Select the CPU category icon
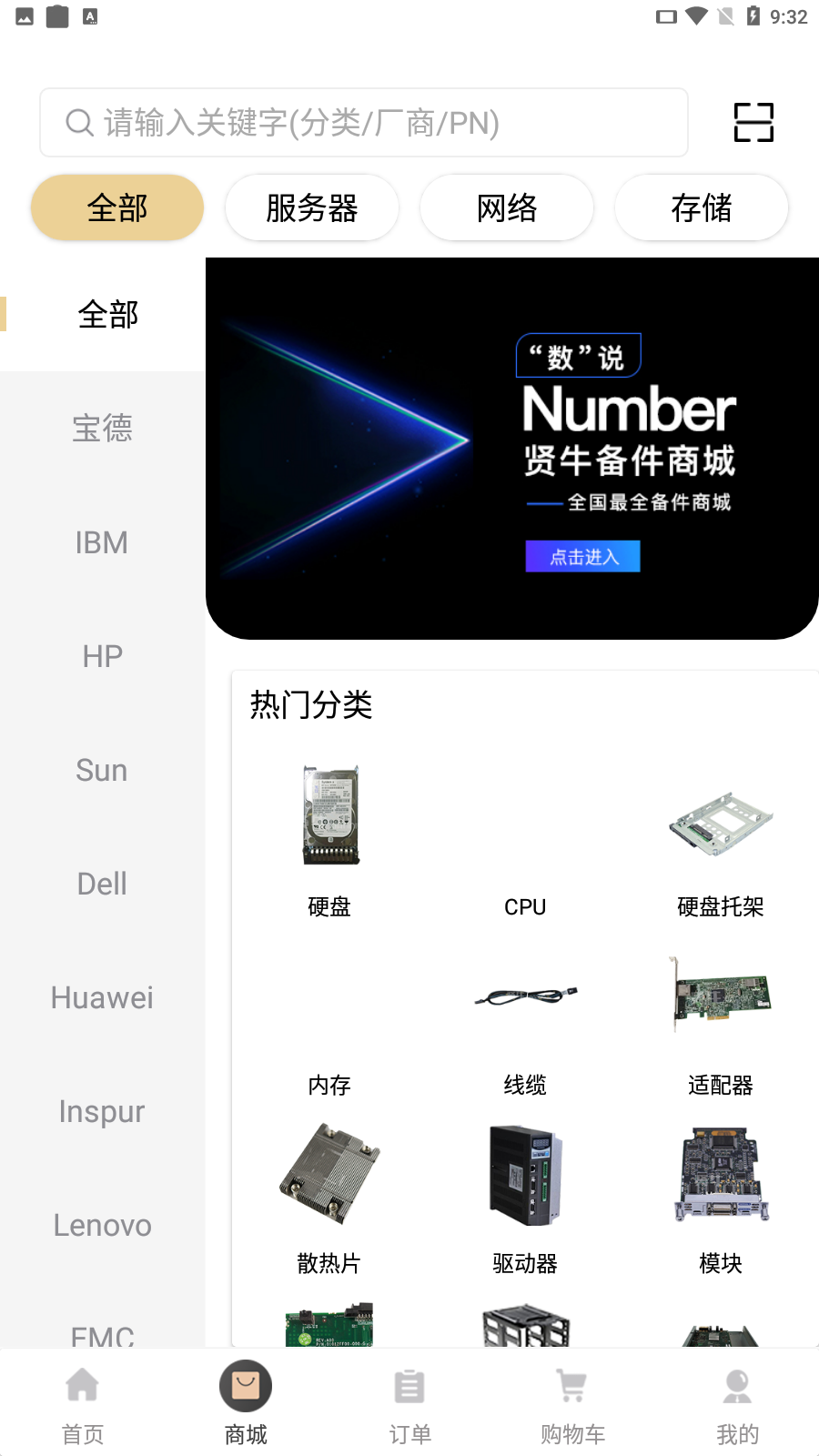 [525, 814]
